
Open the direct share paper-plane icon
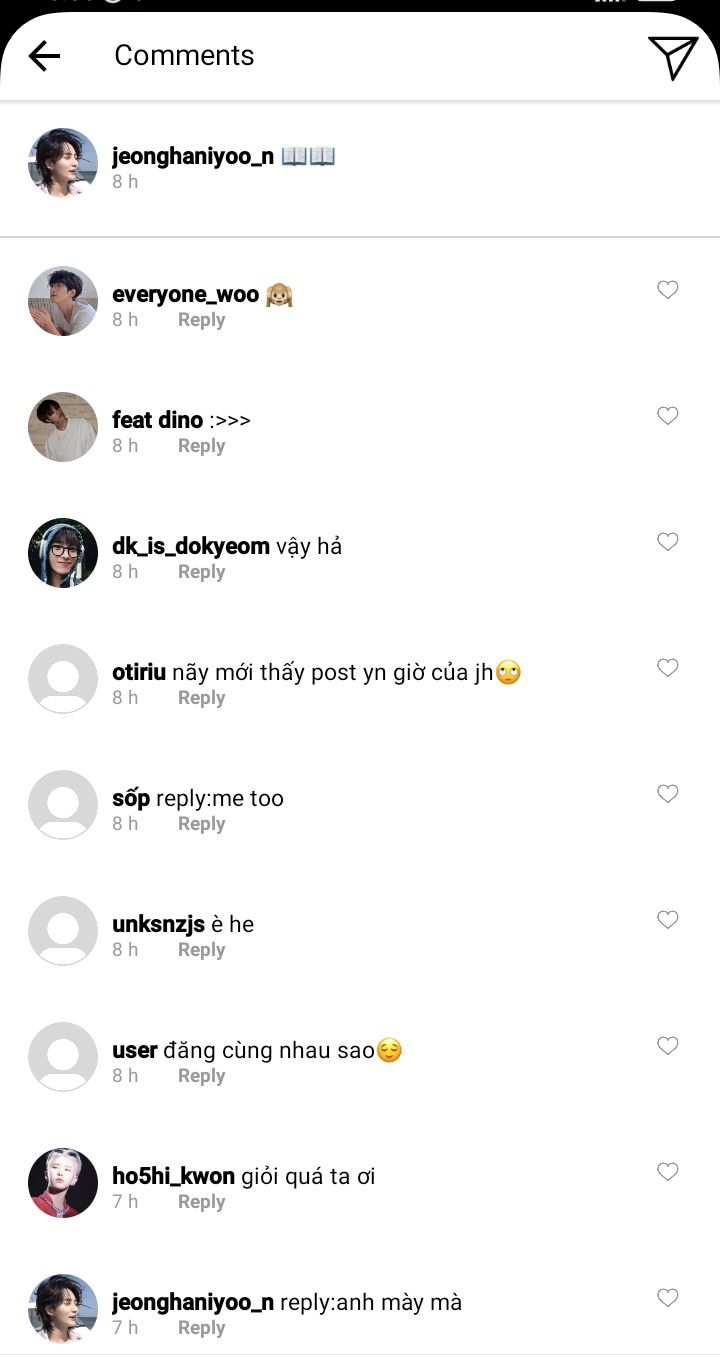[x=673, y=57]
